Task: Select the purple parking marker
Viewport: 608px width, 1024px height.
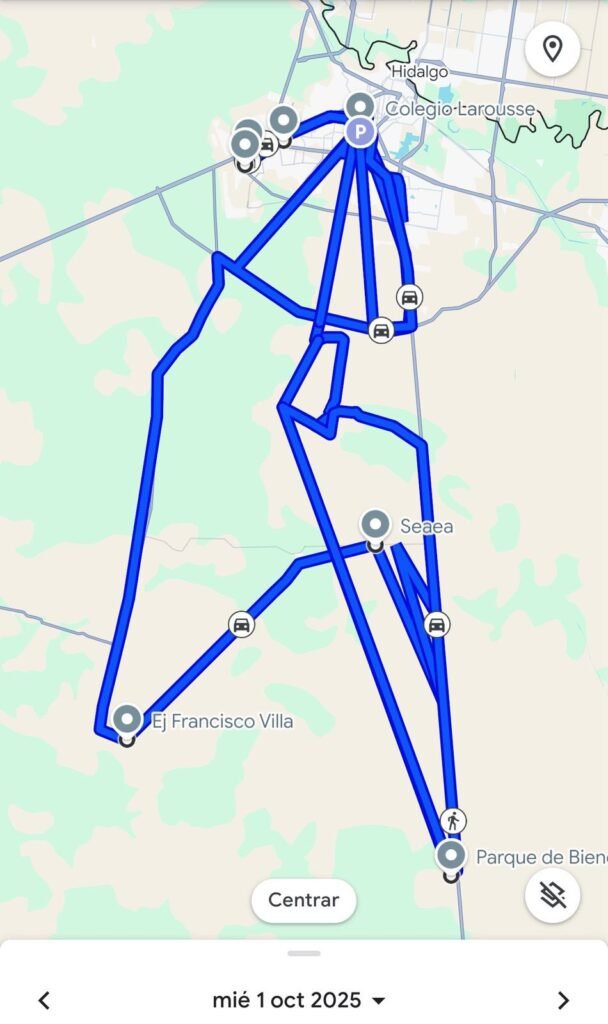Action: click(x=360, y=130)
